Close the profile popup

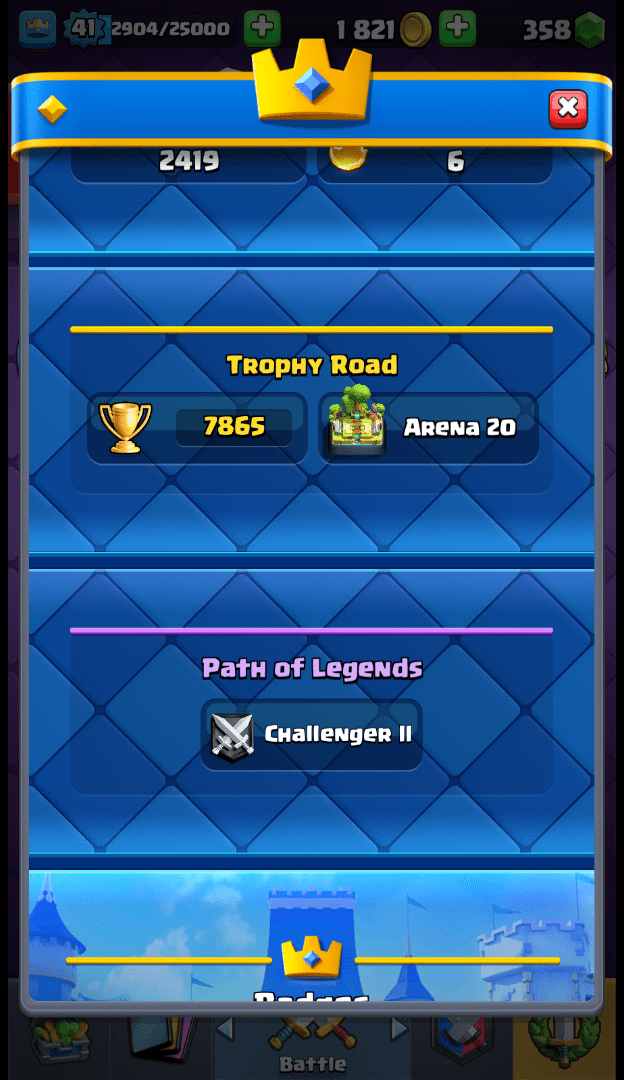(567, 108)
